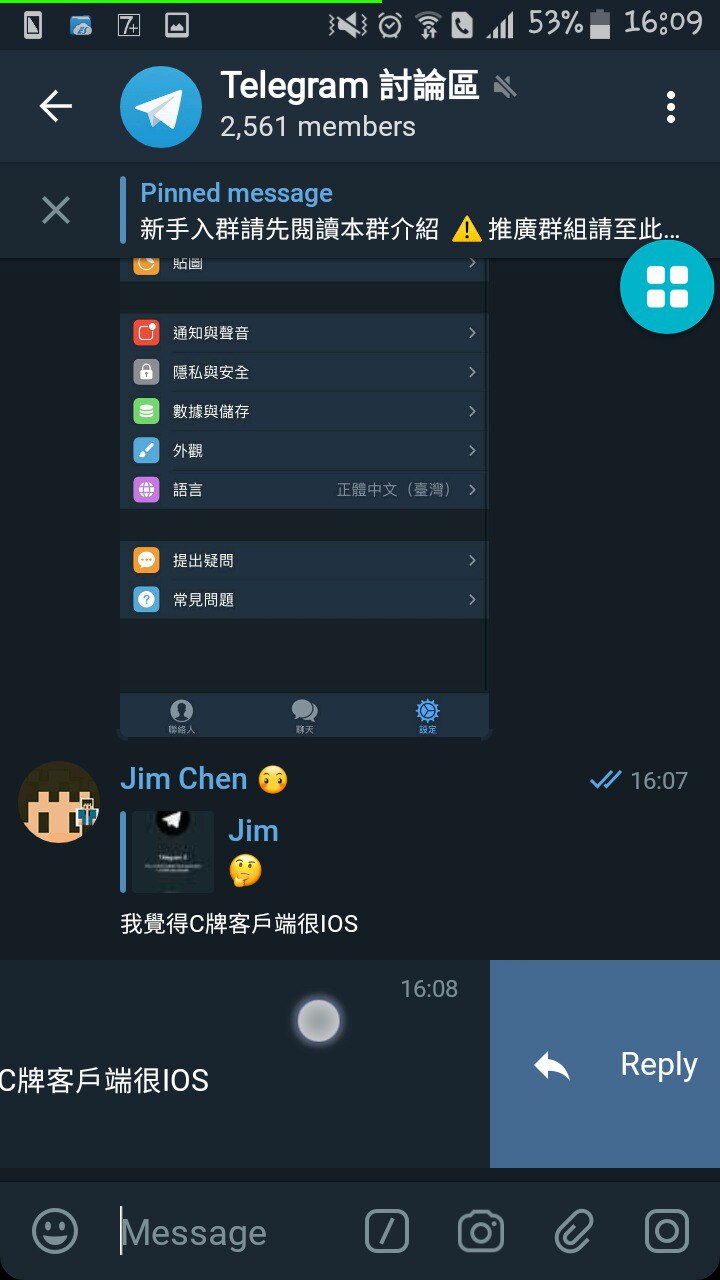Open the pinned message

pyautogui.click(x=400, y=211)
